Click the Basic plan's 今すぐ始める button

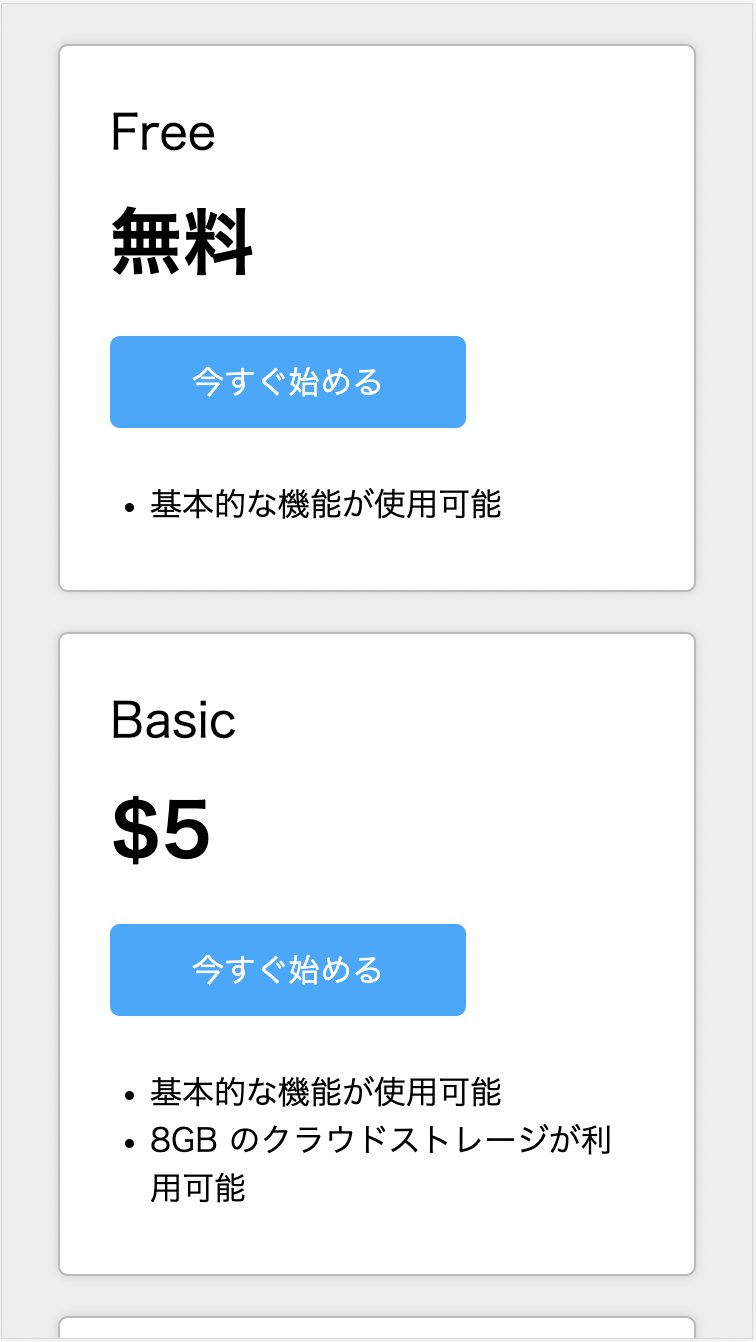pyautogui.click(x=287, y=969)
